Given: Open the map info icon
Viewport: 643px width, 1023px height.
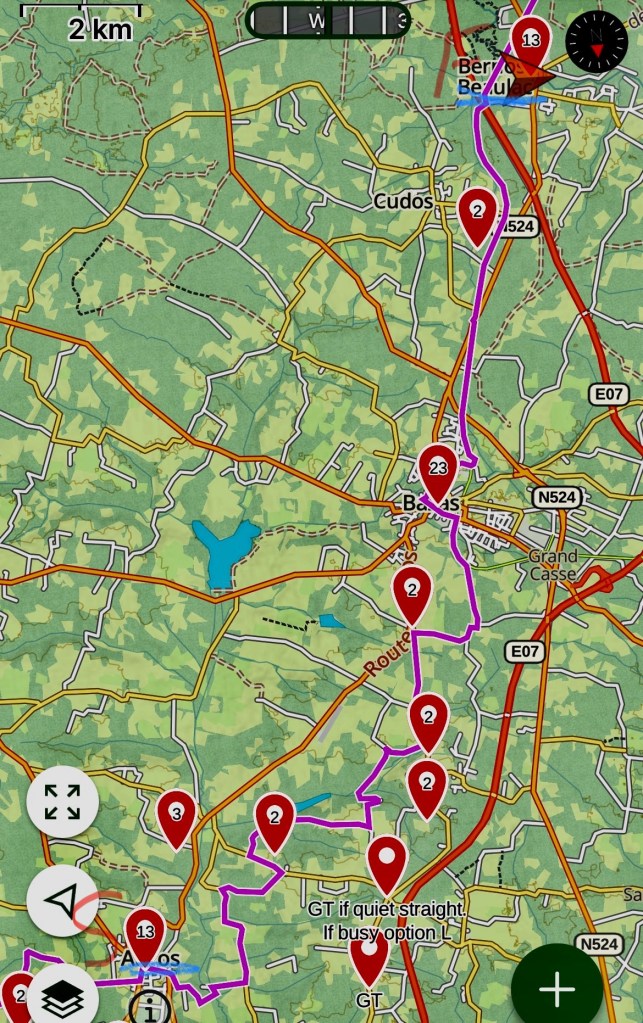Looking at the screenshot, I should coord(151,1009).
